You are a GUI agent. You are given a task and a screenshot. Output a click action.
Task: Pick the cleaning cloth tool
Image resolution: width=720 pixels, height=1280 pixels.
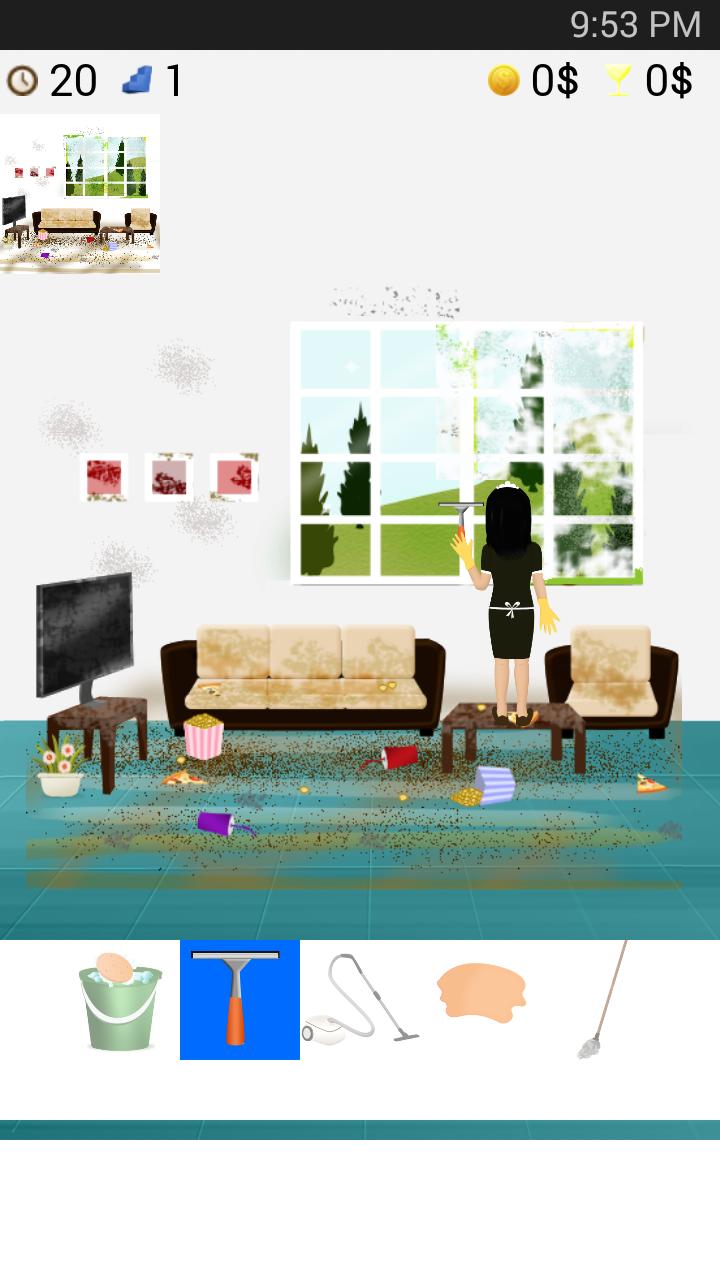click(x=481, y=992)
